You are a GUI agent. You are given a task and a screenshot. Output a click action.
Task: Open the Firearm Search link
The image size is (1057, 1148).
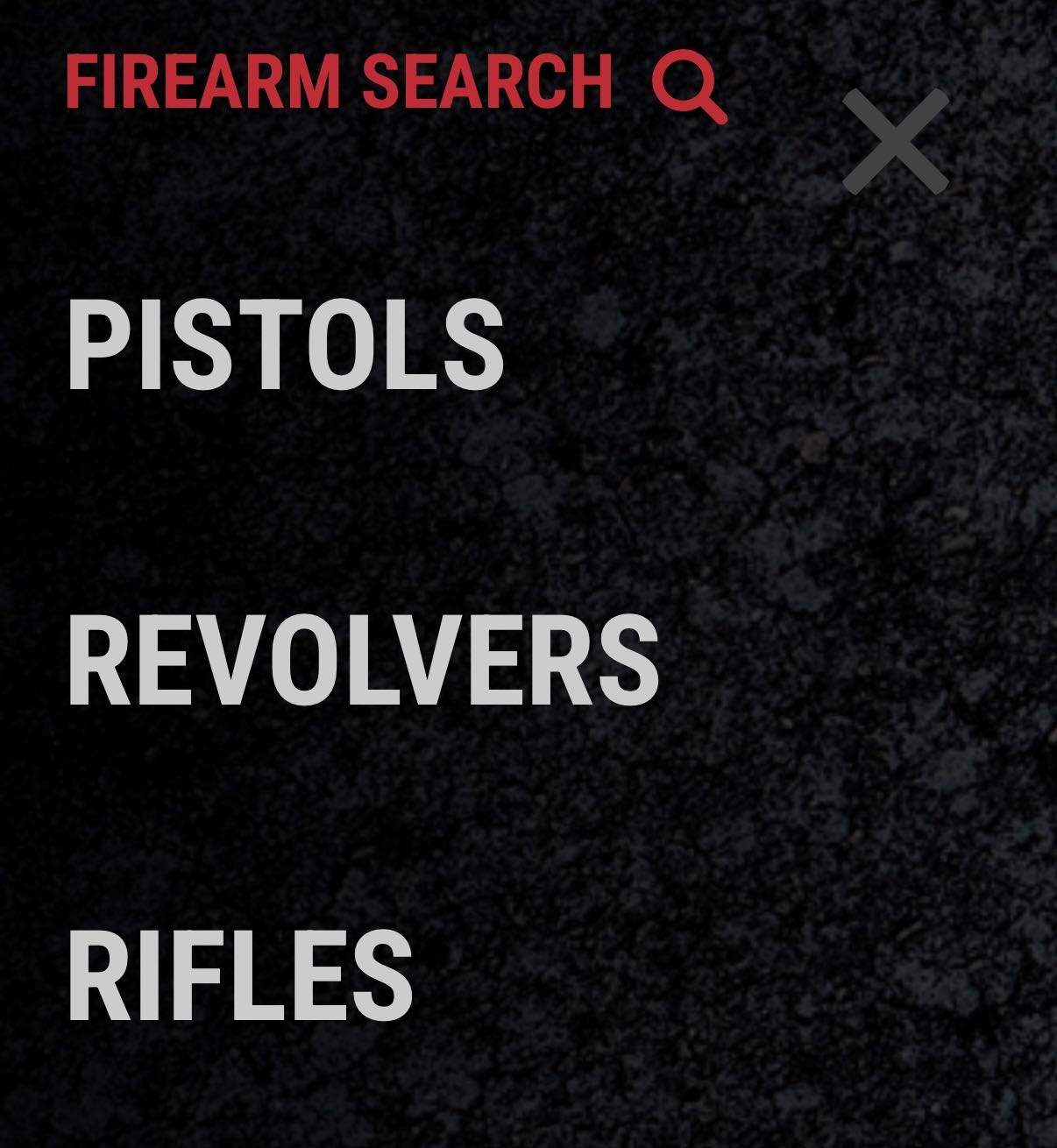coord(394,83)
